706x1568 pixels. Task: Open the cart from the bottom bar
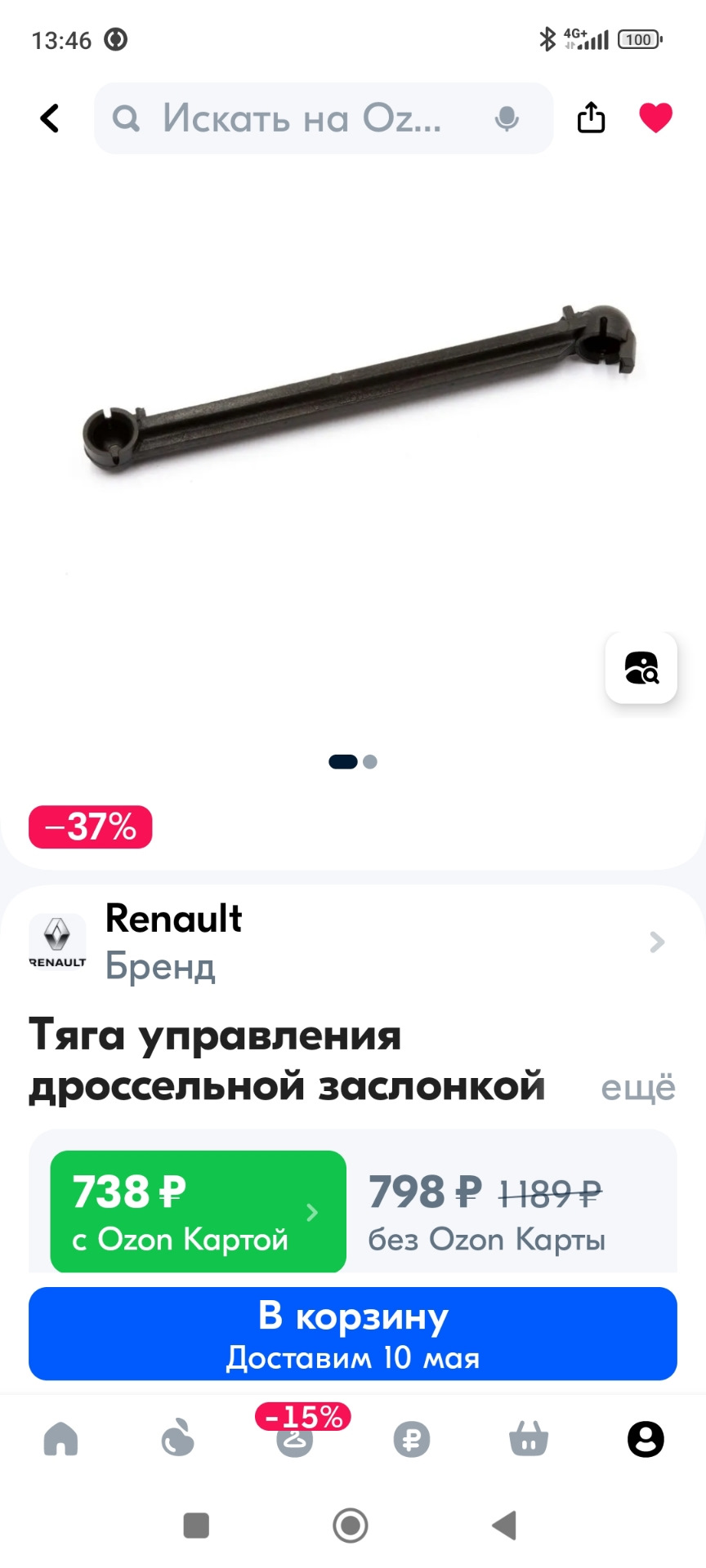pyautogui.click(x=528, y=1439)
